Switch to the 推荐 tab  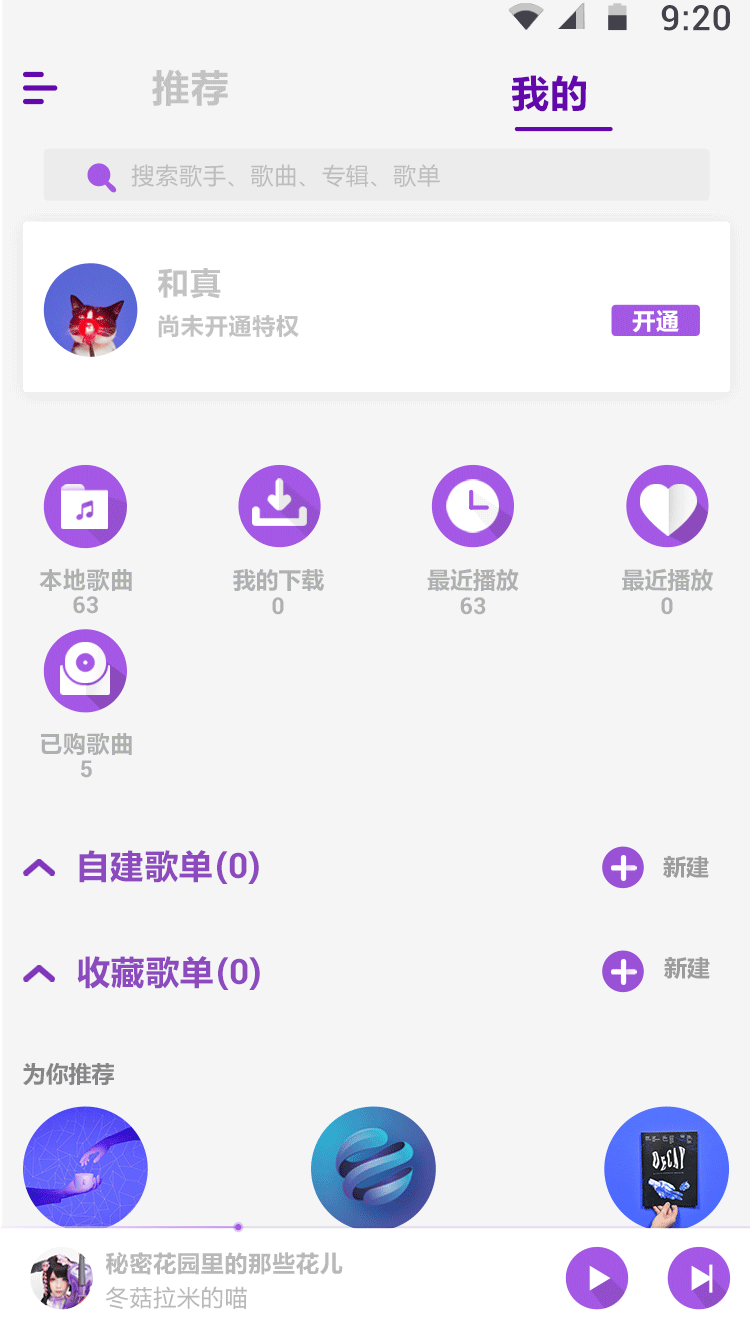coord(190,89)
